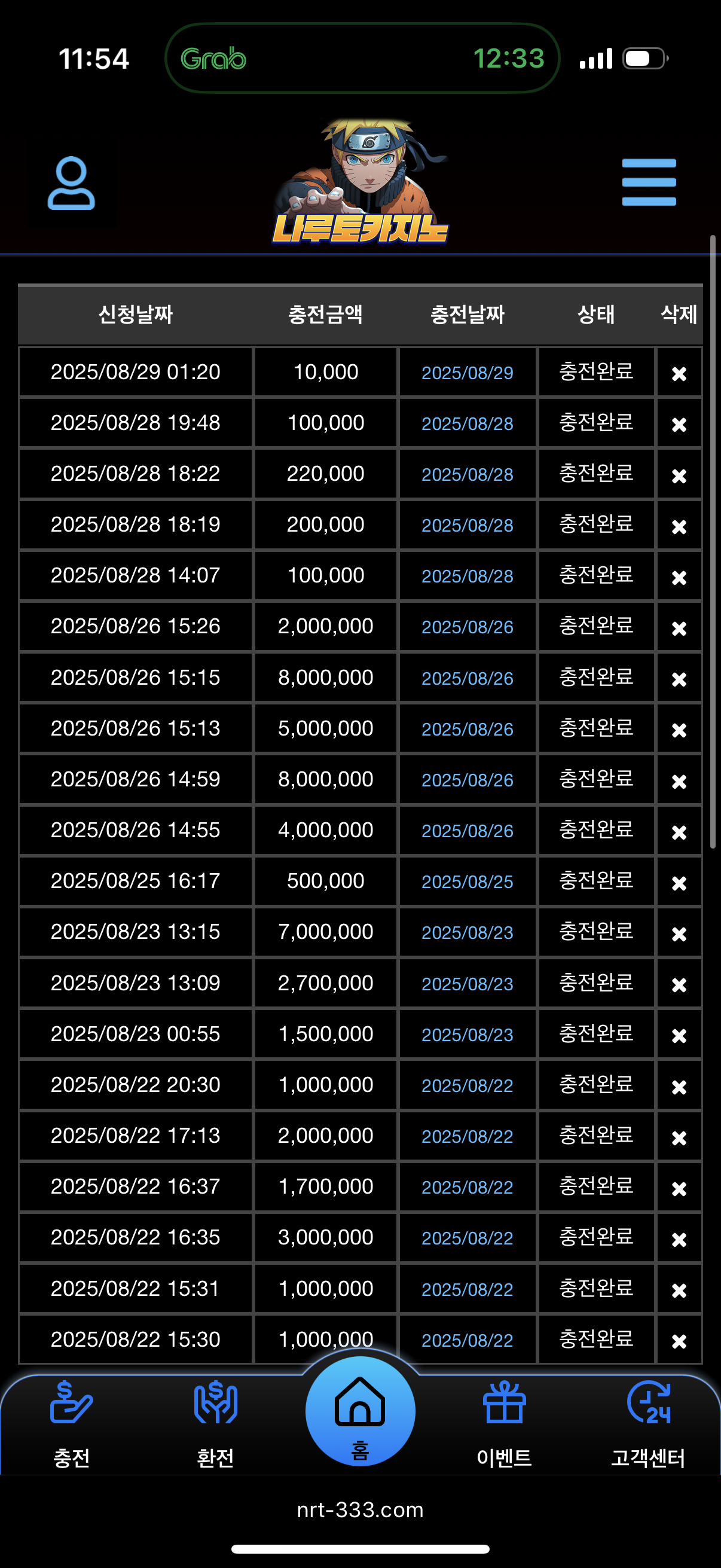Delete the 2025/08/29 01:20 record
Image resolution: width=721 pixels, height=1568 pixels.
point(679,373)
